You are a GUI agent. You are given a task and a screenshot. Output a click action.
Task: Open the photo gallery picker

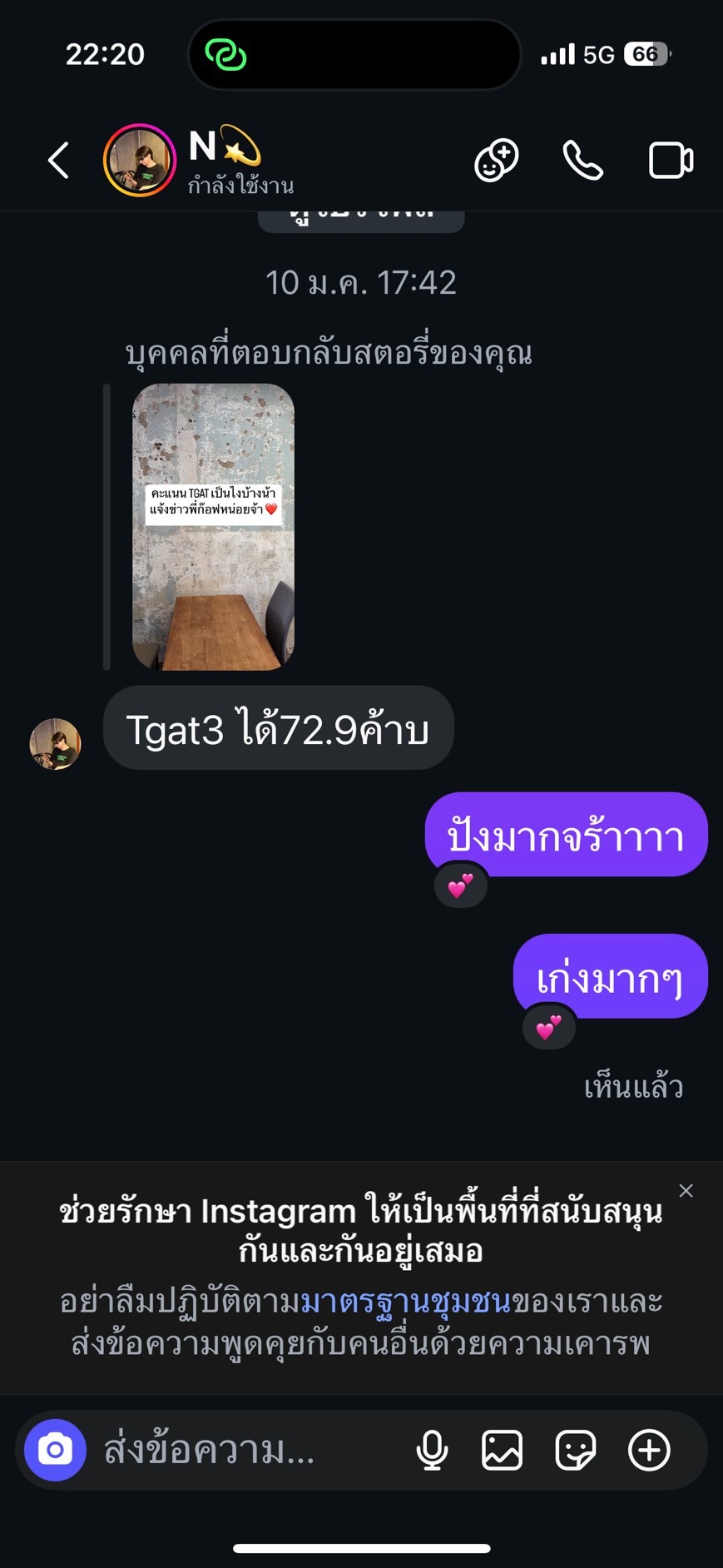[x=503, y=1450]
